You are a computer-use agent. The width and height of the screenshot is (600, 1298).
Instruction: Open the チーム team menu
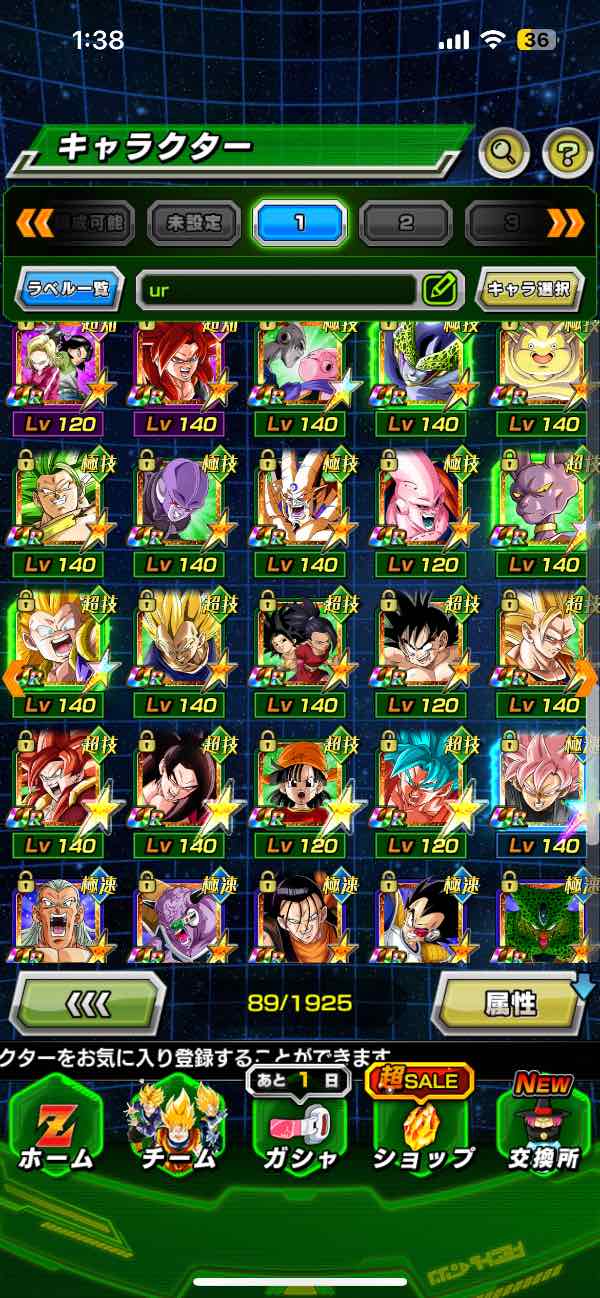coord(177,1125)
